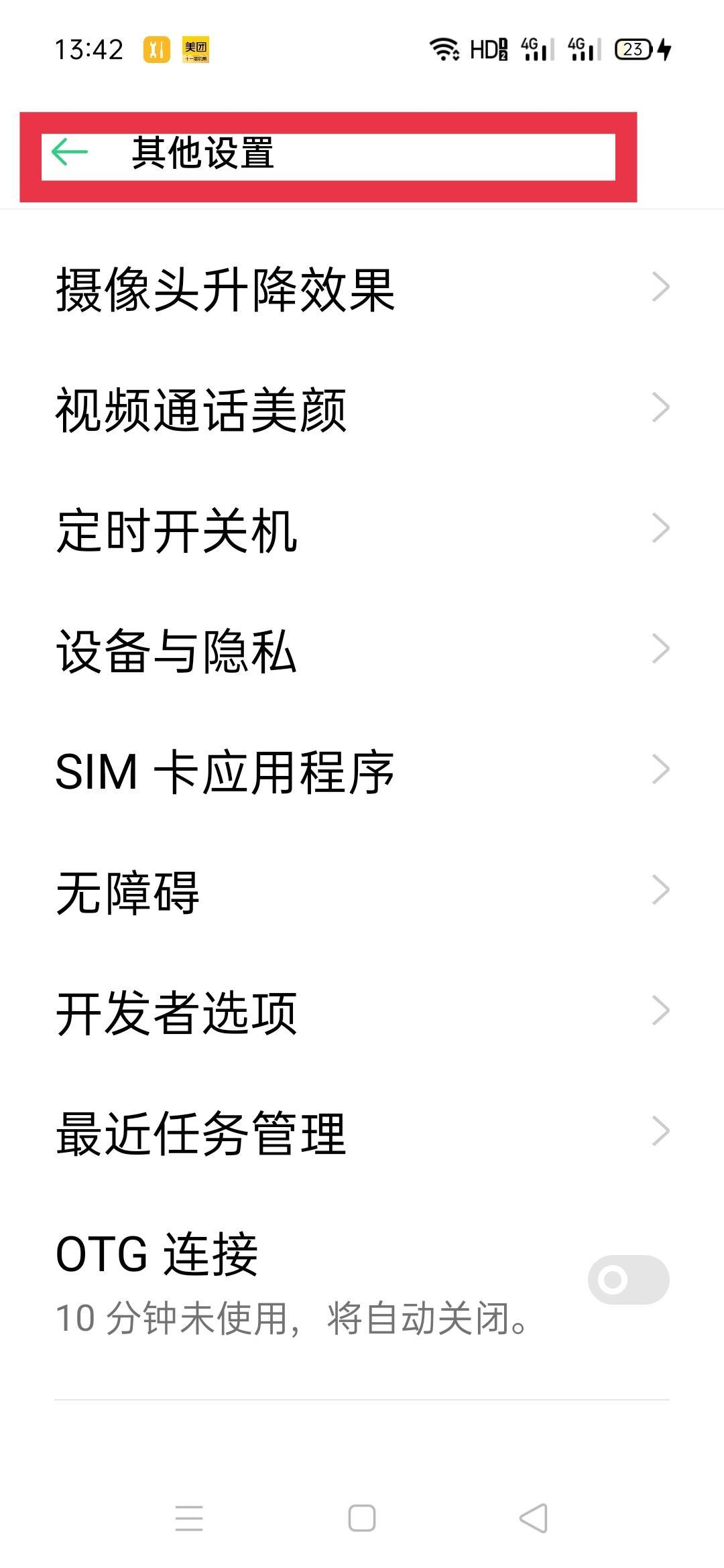Open 摄像头升降效果 settings
Viewport: 724px width, 1568px height.
(362, 289)
